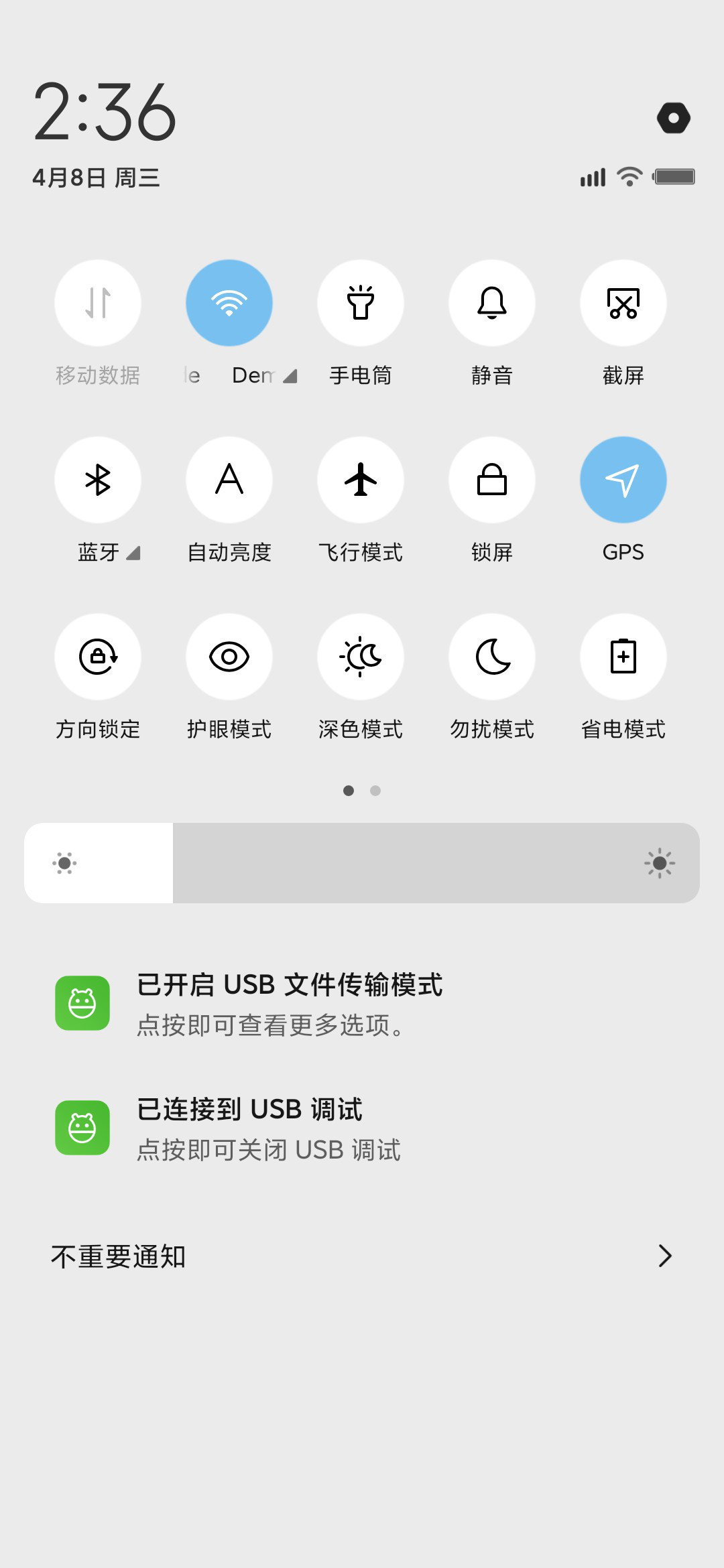Activate 省电模式 battery saver

(623, 657)
